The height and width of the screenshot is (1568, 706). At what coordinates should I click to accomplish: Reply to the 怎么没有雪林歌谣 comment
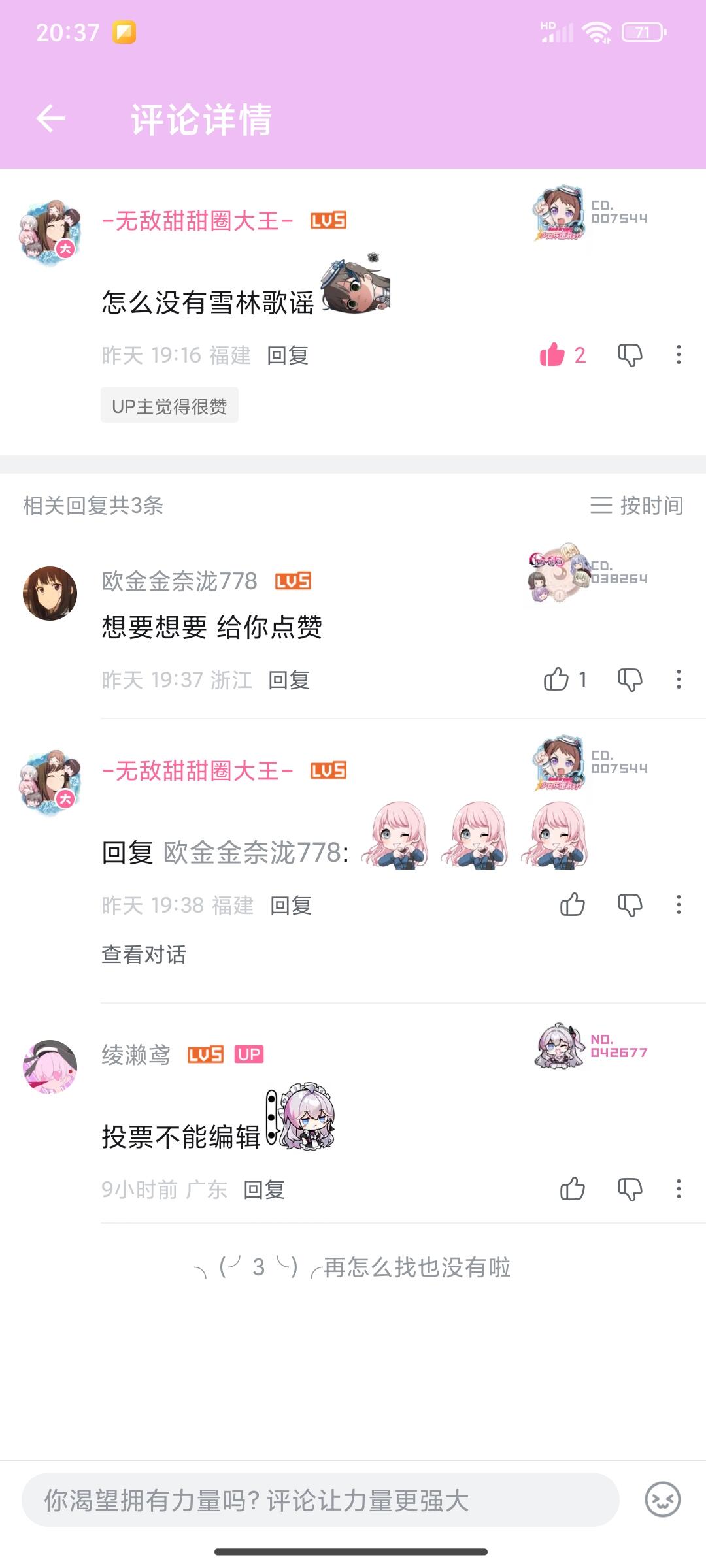[x=288, y=355]
